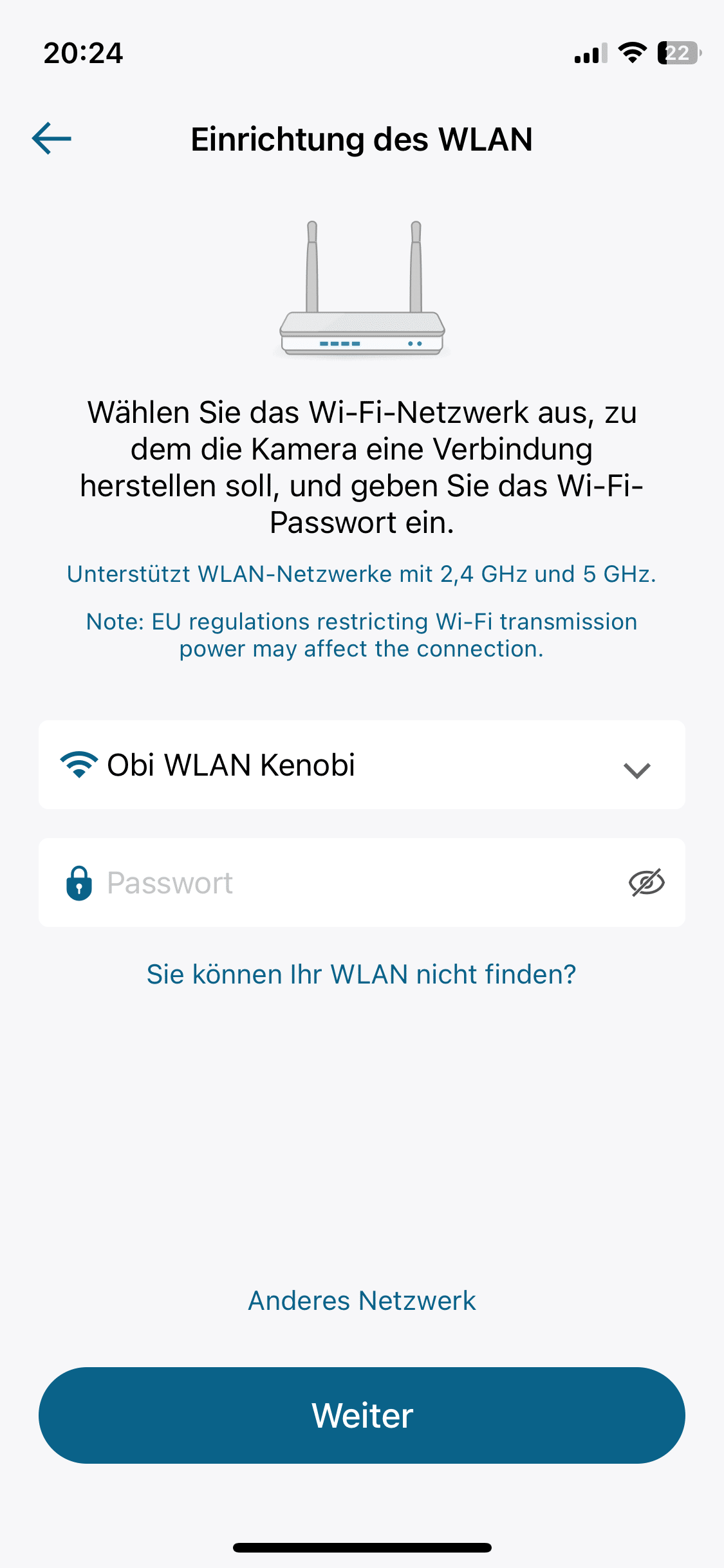Go back using the arrow icon
Image resolution: width=724 pixels, height=1568 pixels.
point(51,138)
